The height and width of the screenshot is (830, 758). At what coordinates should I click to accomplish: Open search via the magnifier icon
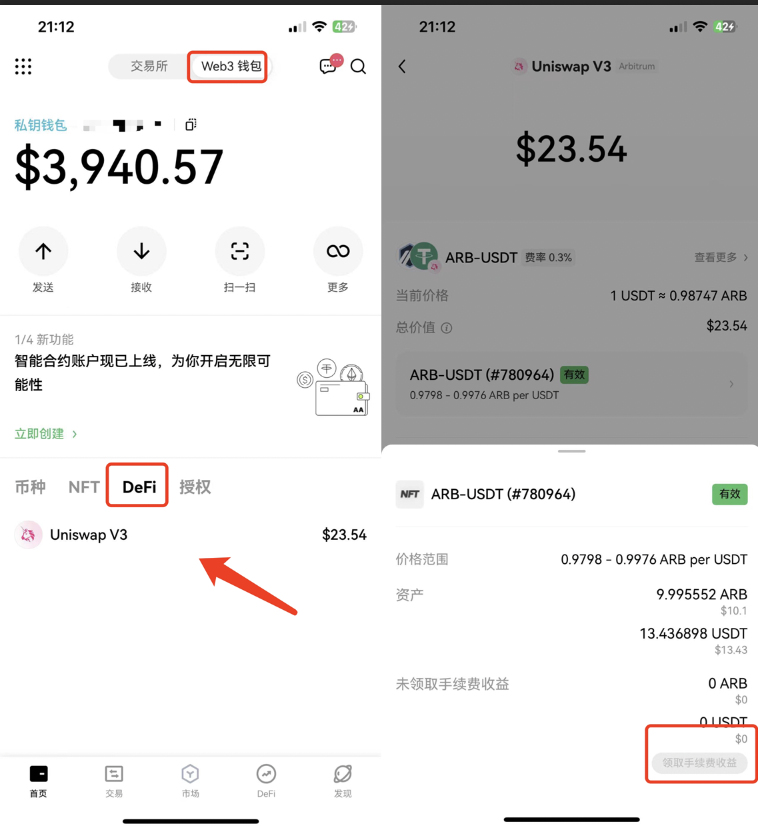click(x=358, y=67)
